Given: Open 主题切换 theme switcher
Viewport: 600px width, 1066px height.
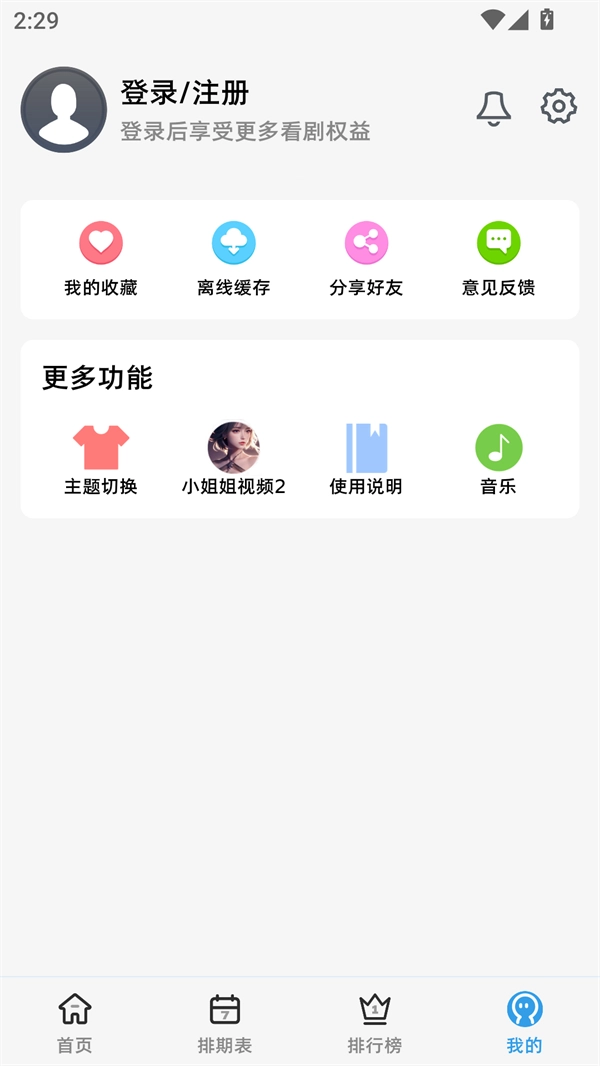Looking at the screenshot, I should [101, 459].
